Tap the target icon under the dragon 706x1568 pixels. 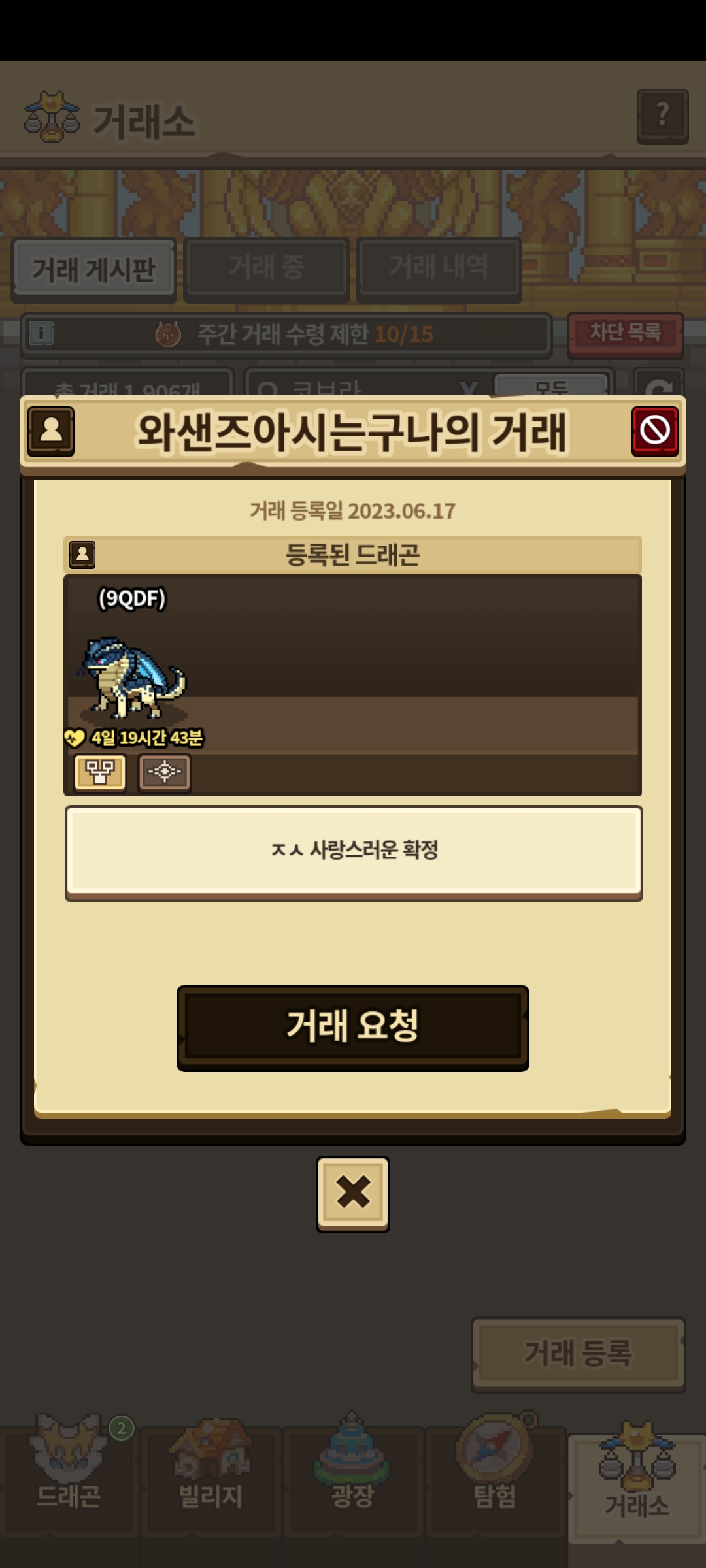(x=165, y=772)
